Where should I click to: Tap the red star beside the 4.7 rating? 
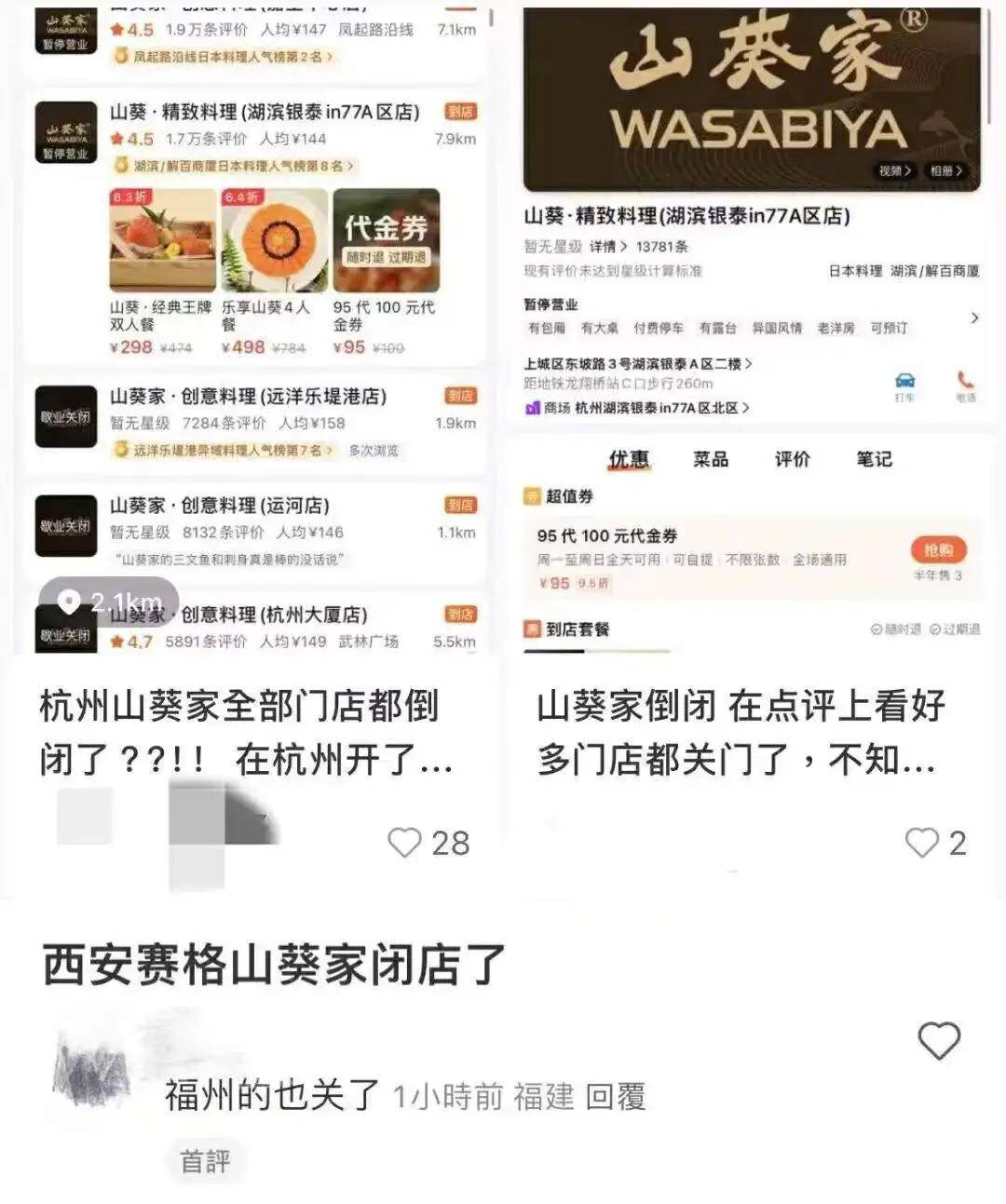point(115,641)
